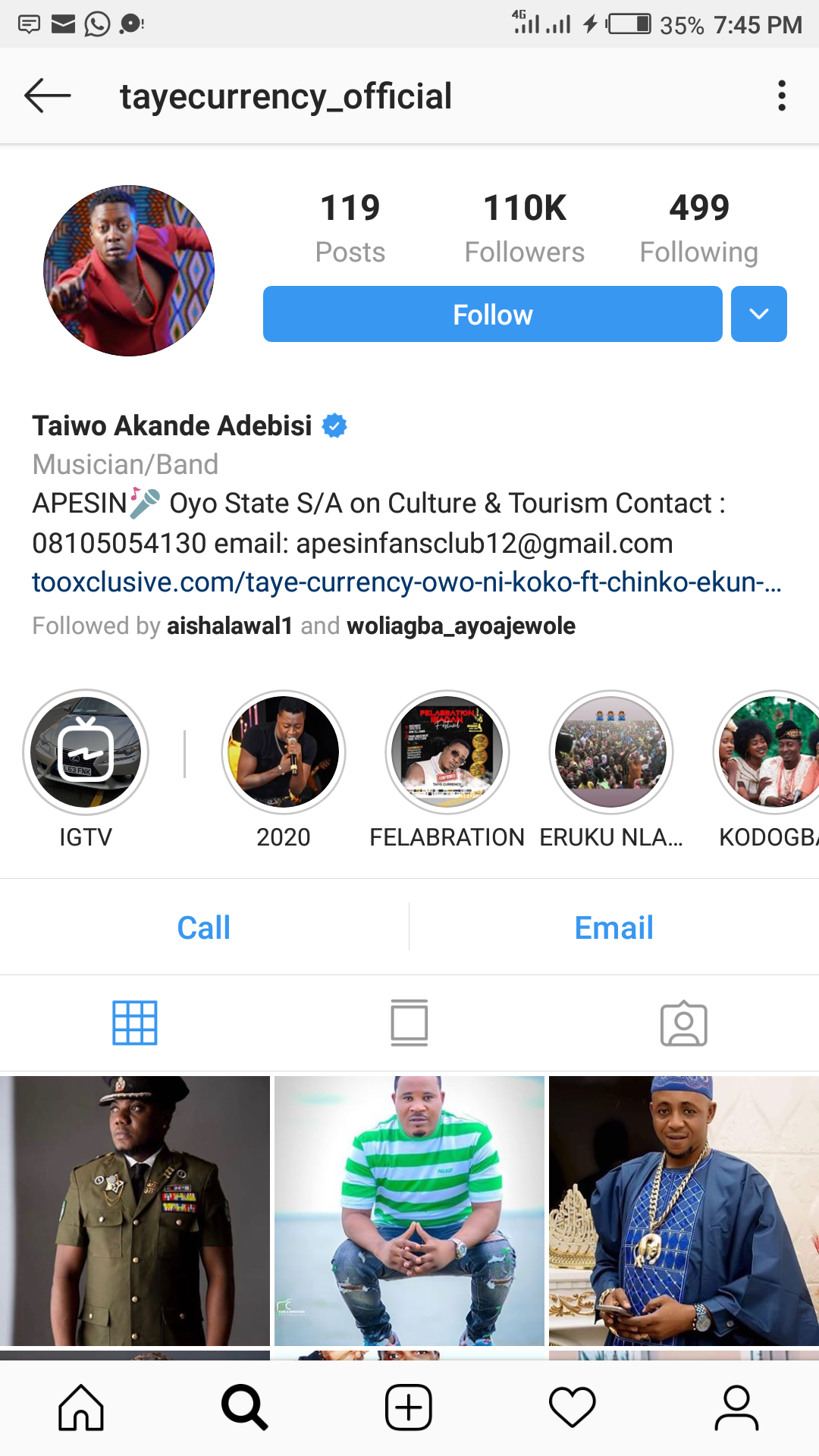View the 110K followers list
This screenshot has width=819, height=1456.
pyautogui.click(x=525, y=227)
